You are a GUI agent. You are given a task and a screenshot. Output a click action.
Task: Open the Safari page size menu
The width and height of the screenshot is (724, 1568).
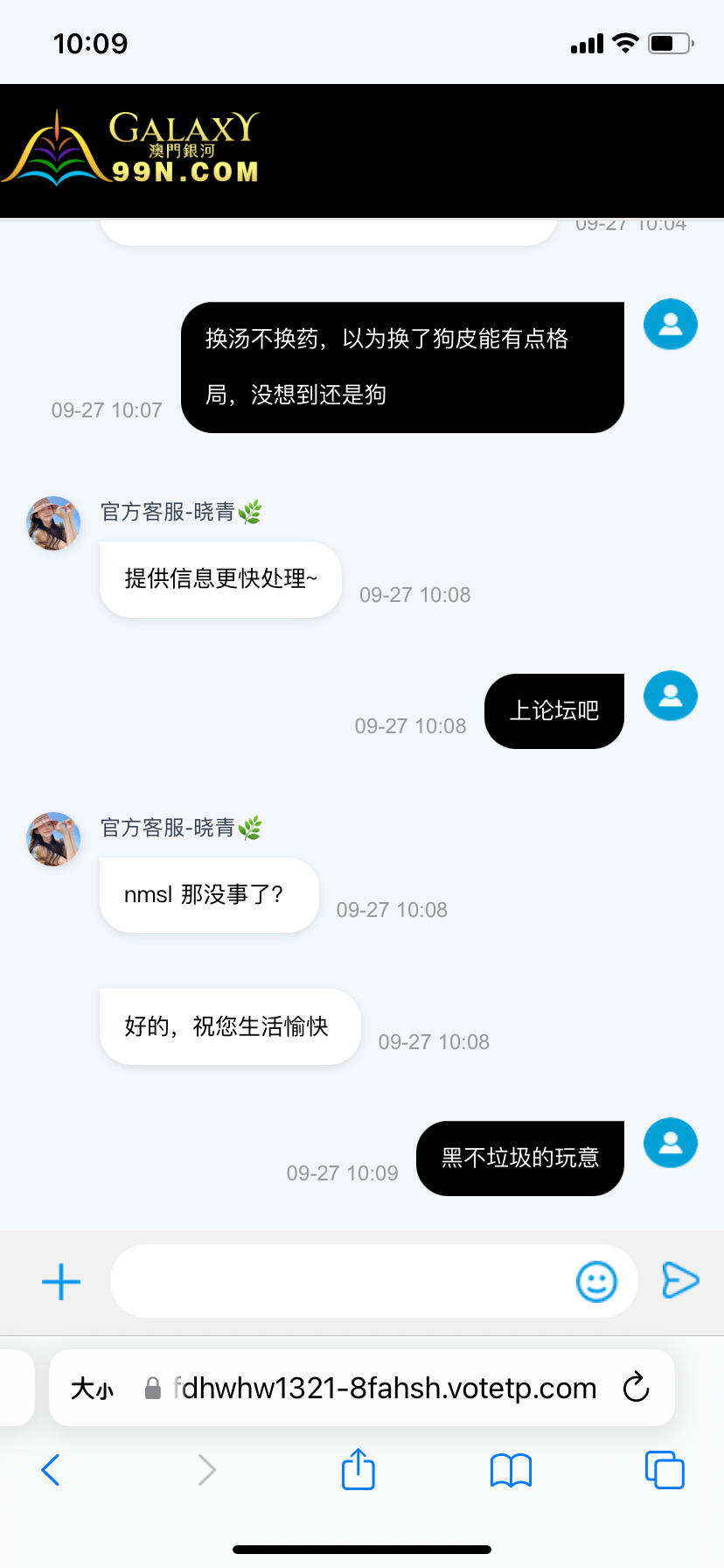point(93,1389)
